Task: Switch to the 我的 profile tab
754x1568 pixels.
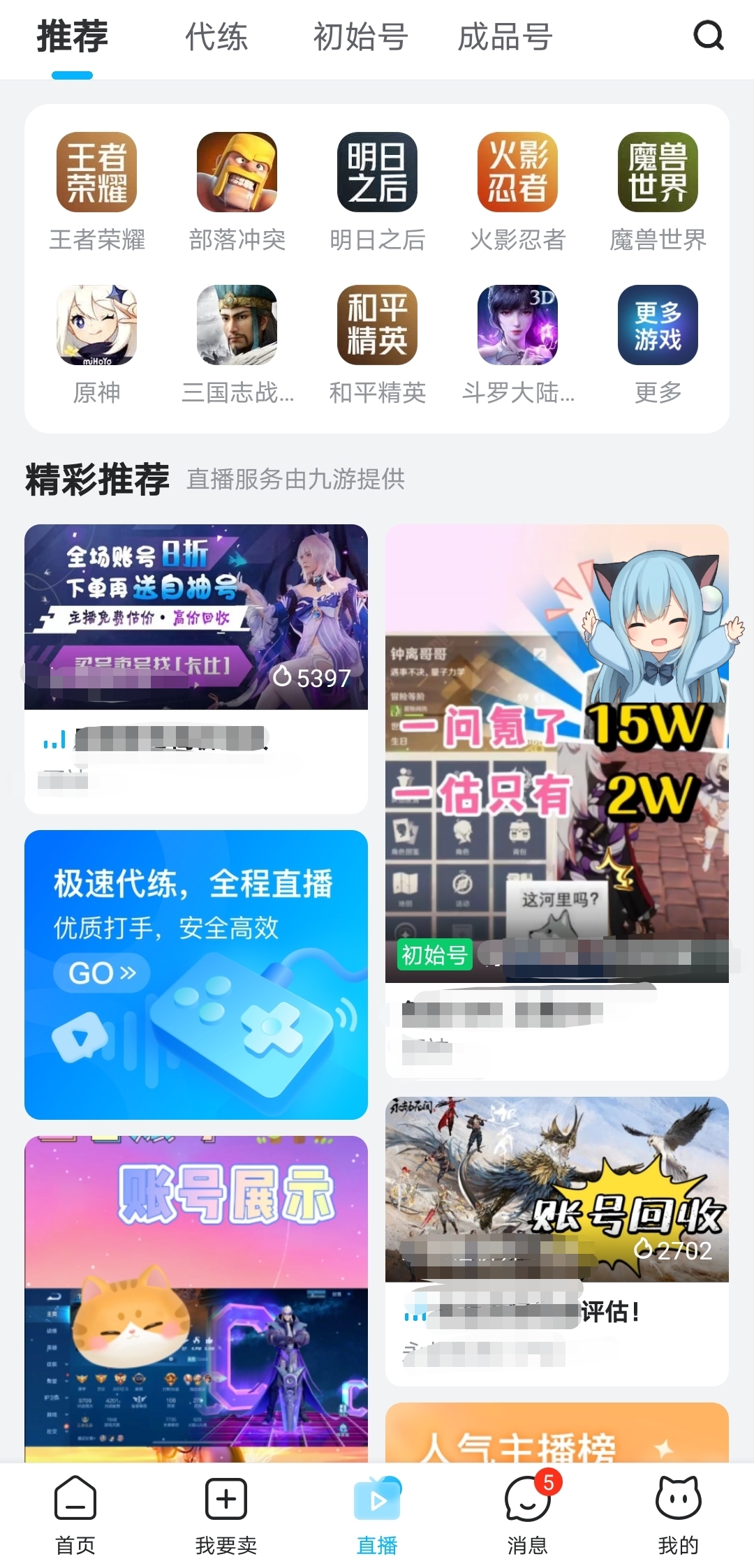Action: 678,1515
